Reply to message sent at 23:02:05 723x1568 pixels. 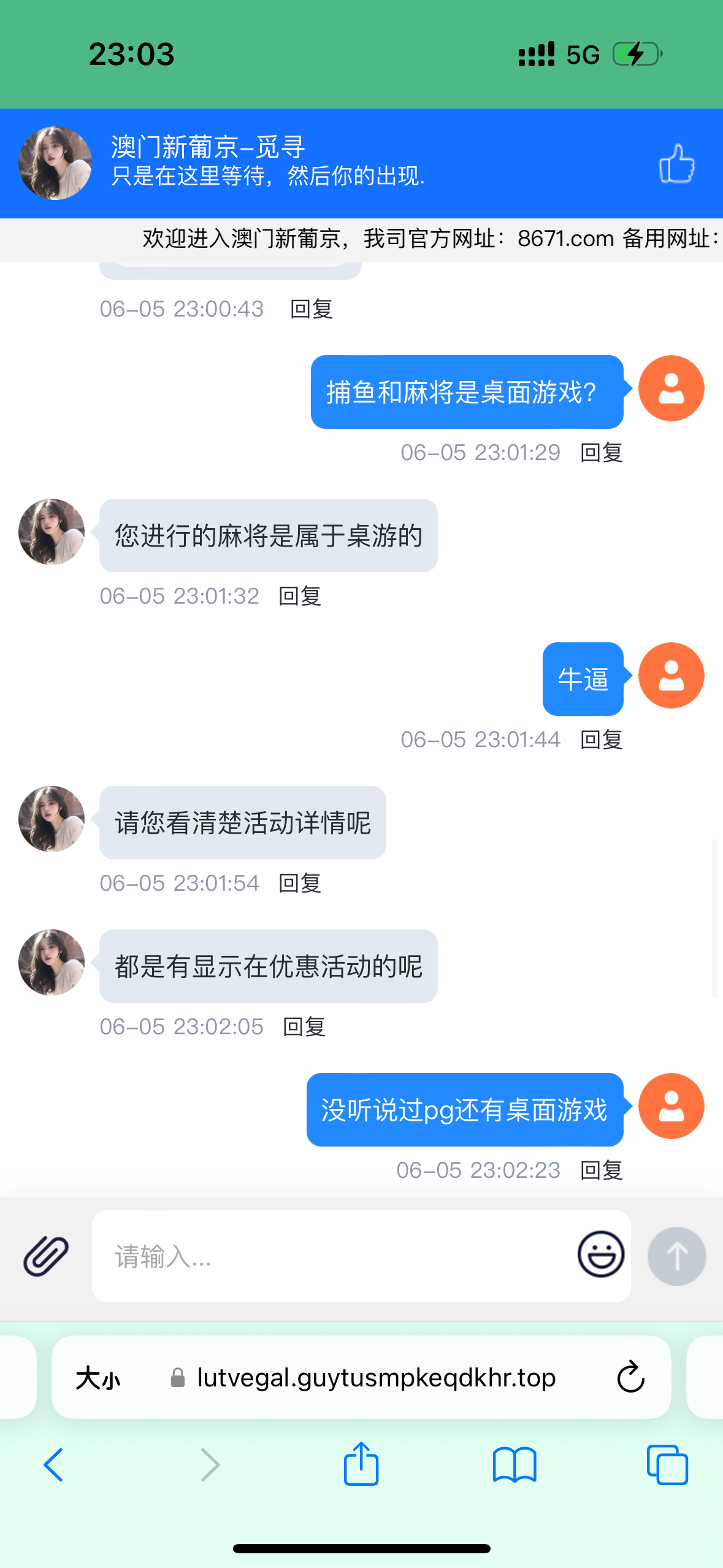coord(304,1027)
